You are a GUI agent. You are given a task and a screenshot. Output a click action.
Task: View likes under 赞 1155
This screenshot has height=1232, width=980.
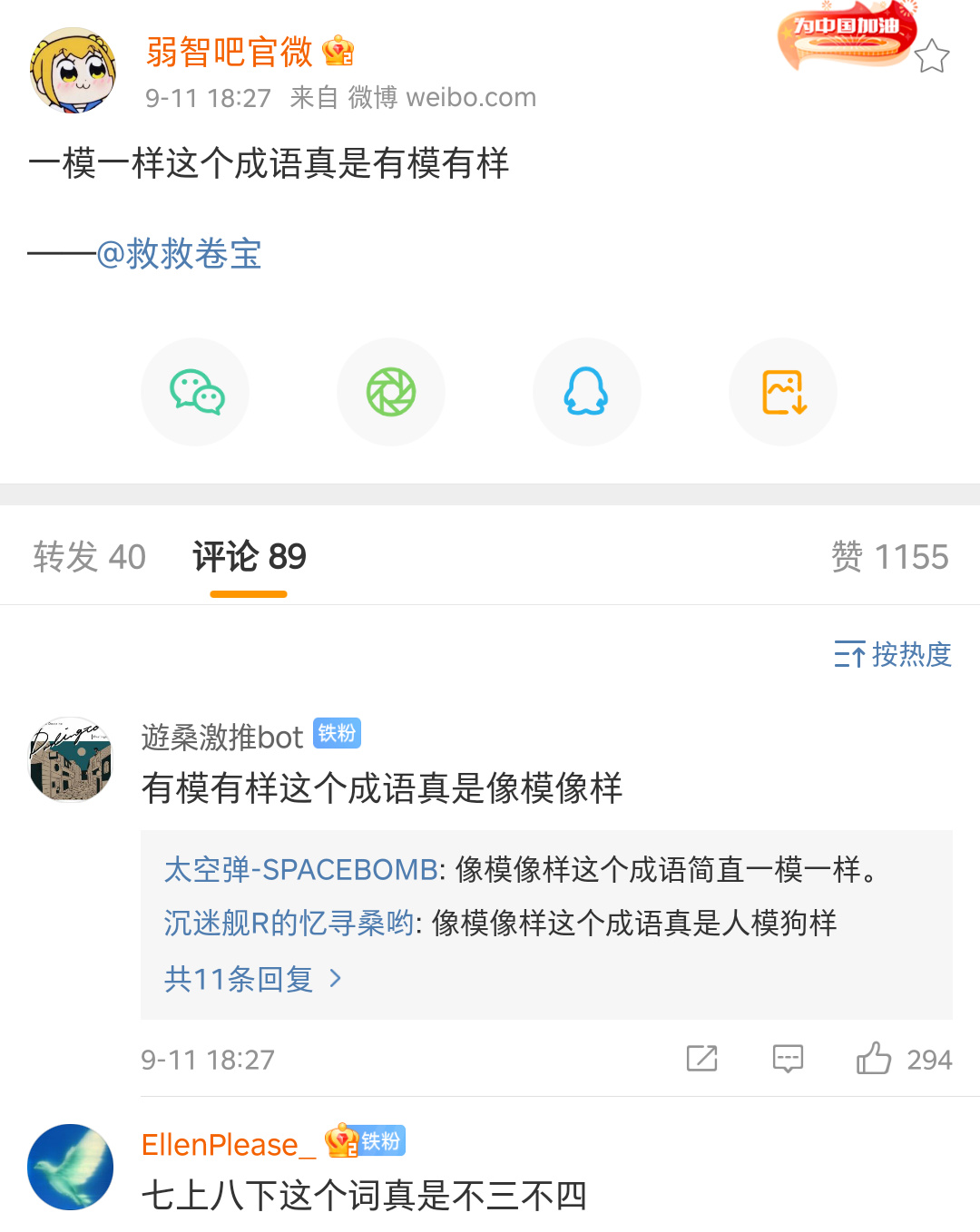889,557
